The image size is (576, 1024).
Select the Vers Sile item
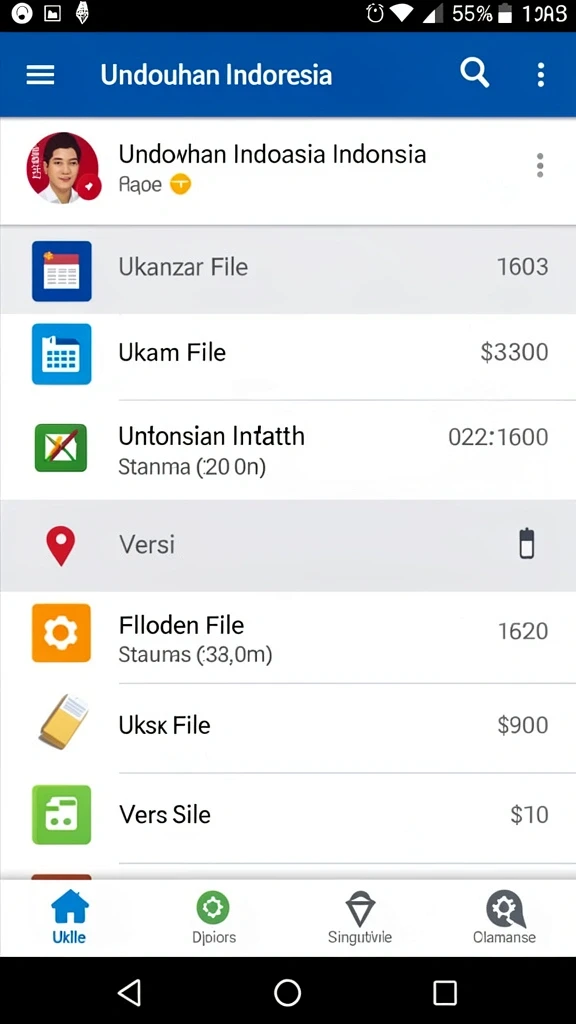[288, 817]
